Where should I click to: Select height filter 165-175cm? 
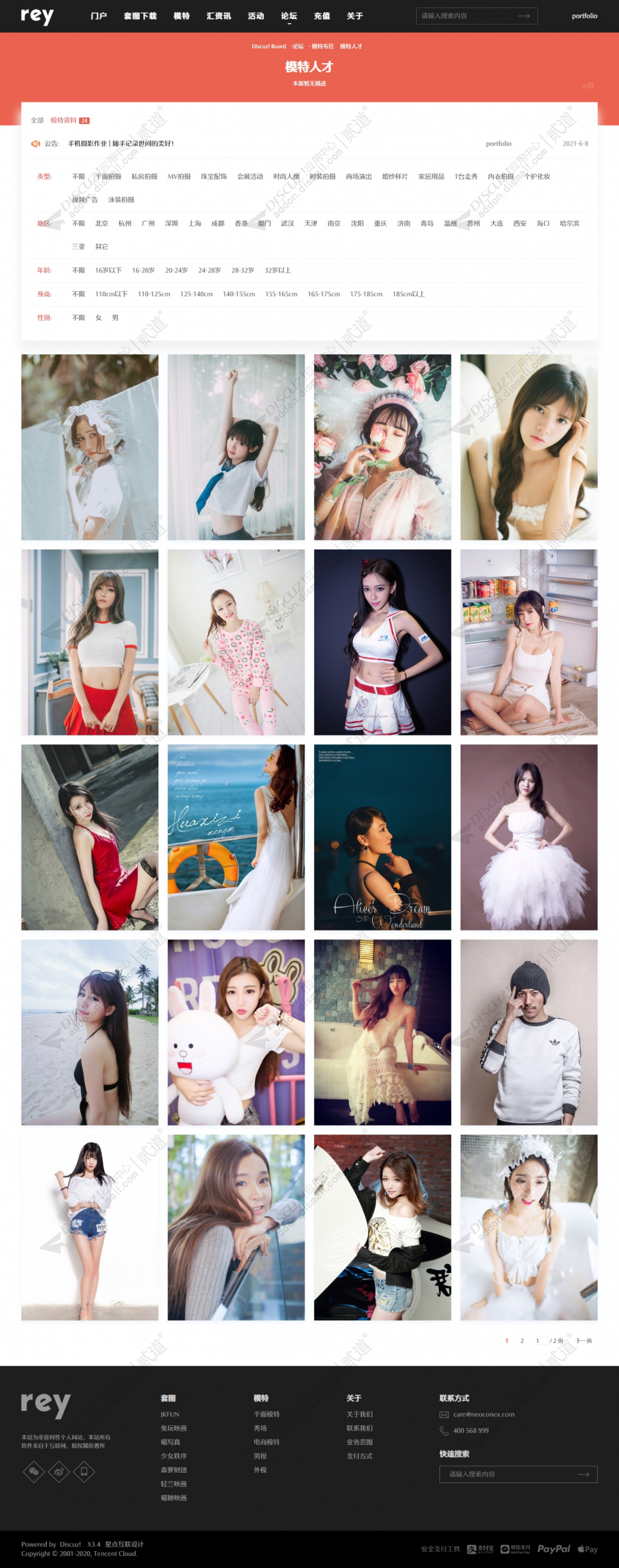point(323,294)
